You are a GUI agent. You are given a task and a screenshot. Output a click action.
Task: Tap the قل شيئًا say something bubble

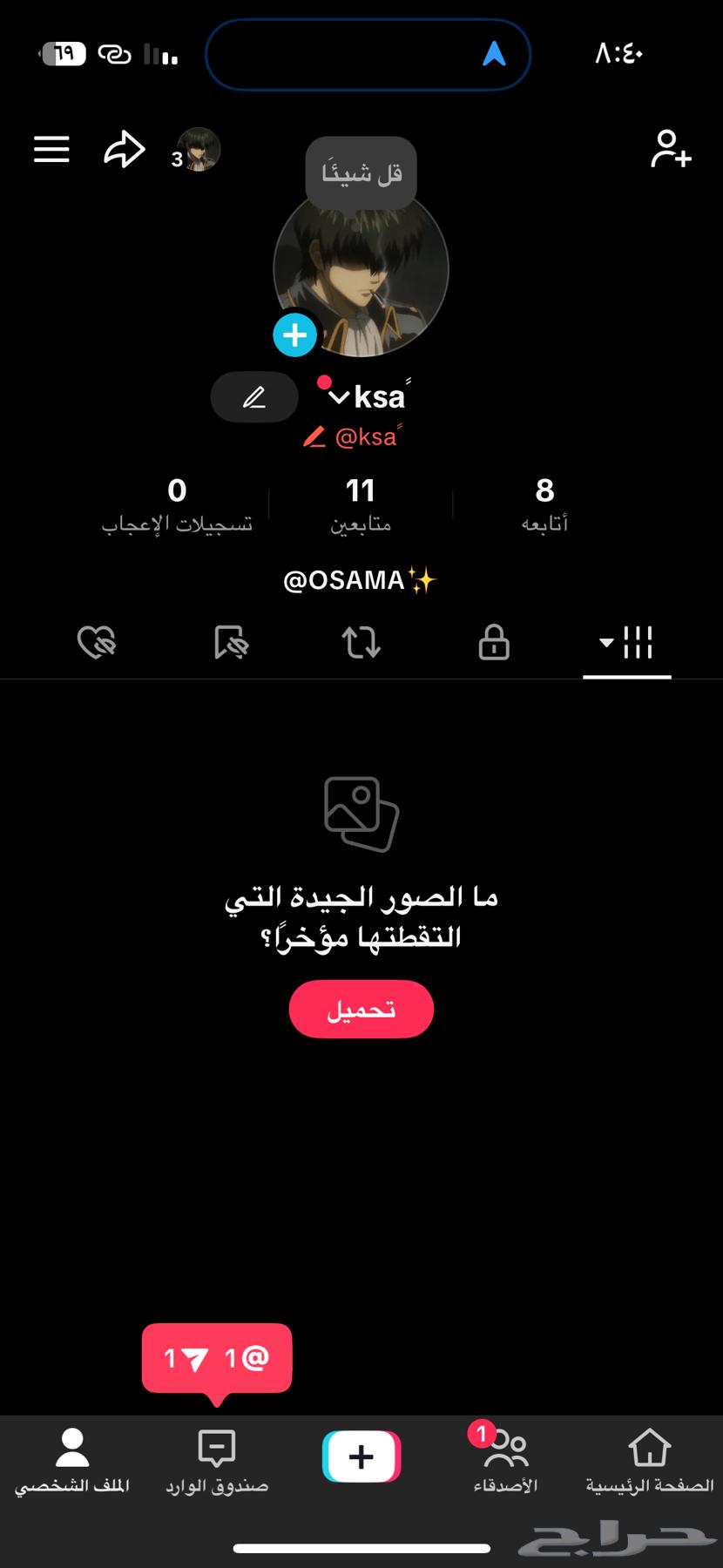(360, 173)
